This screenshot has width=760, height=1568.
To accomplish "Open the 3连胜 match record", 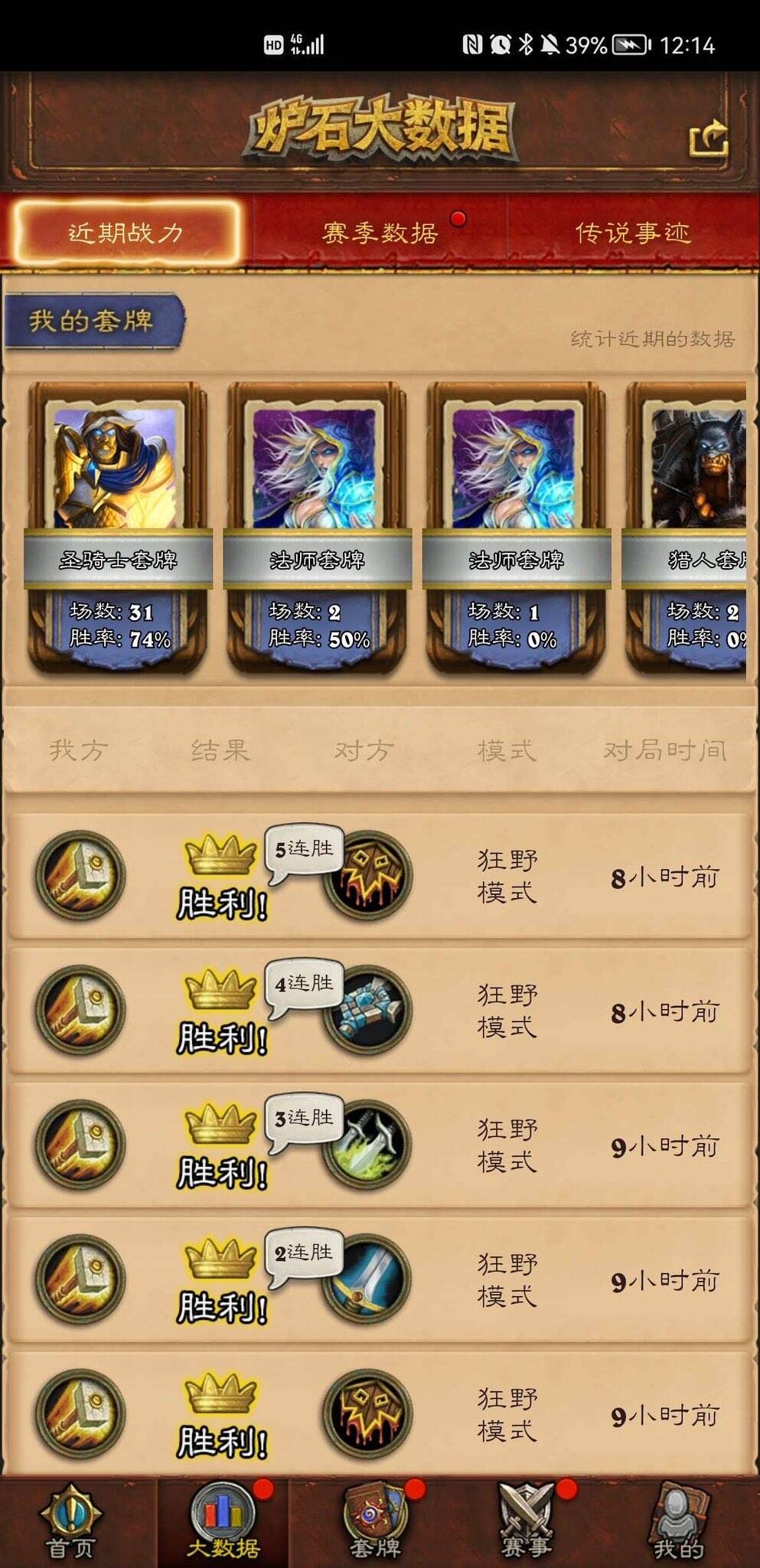I will point(380,1145).
